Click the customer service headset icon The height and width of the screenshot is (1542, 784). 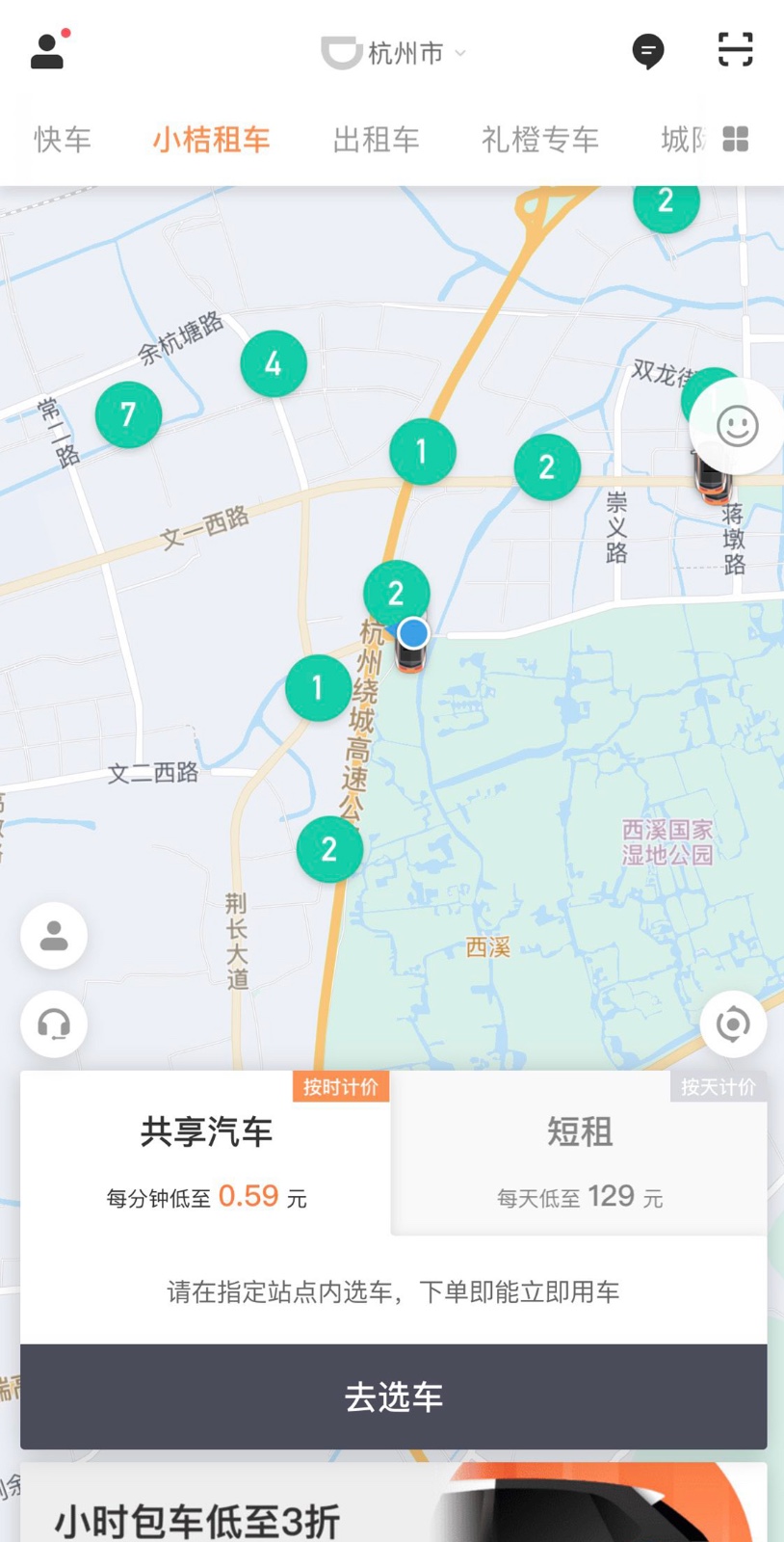click(x=53, y=1024)
